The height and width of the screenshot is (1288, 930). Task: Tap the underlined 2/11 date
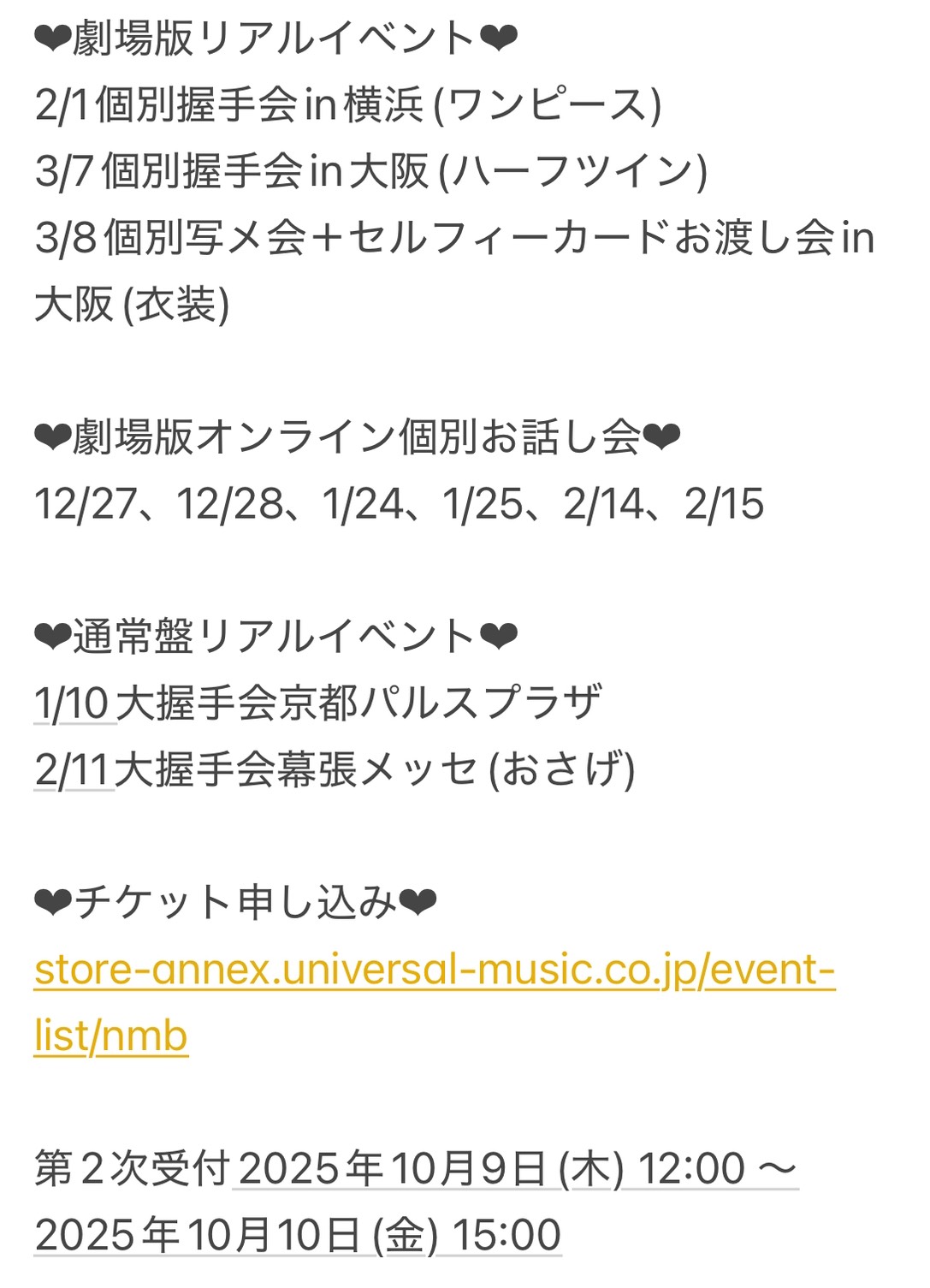(74, 769)
